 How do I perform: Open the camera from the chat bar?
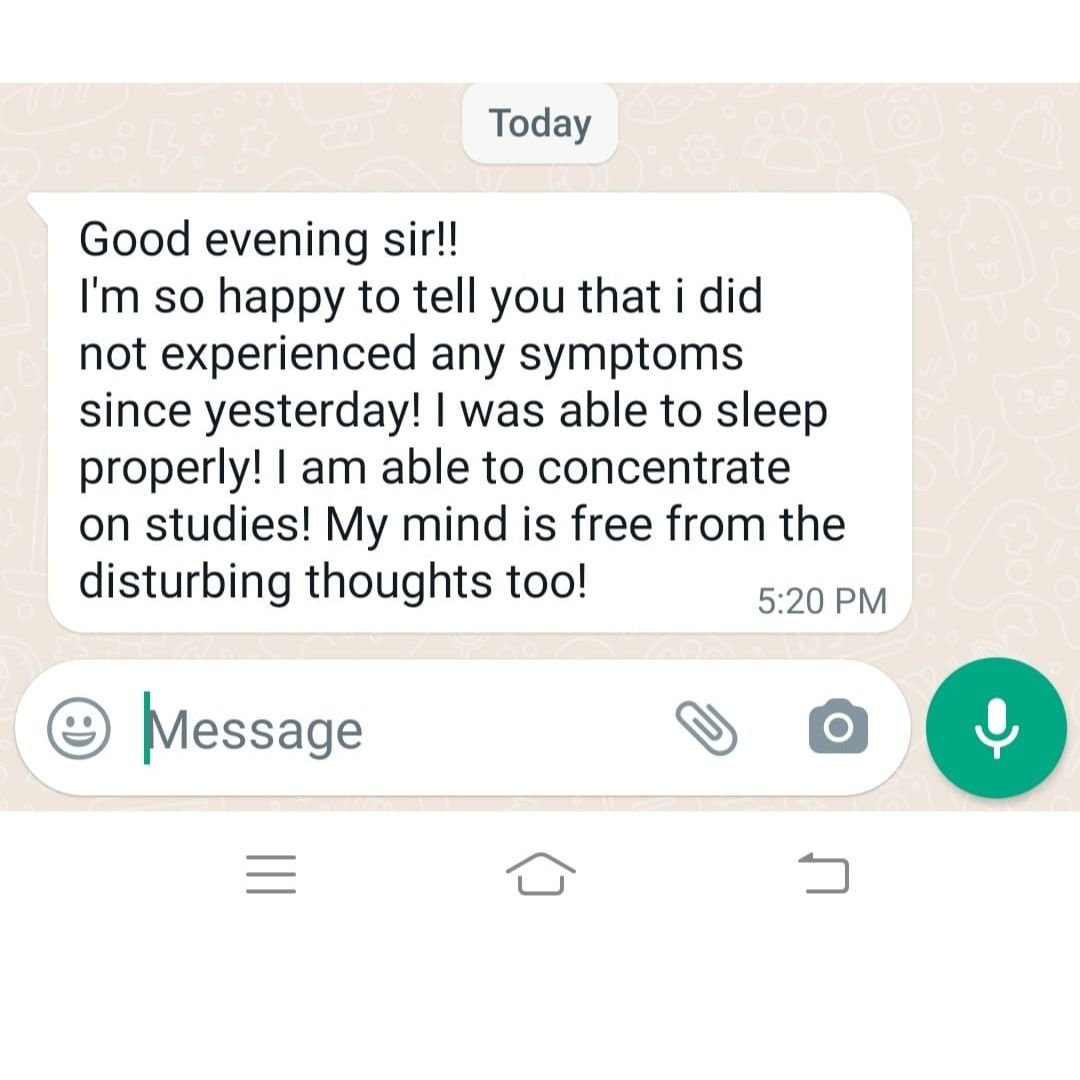[x=838, y=727]
